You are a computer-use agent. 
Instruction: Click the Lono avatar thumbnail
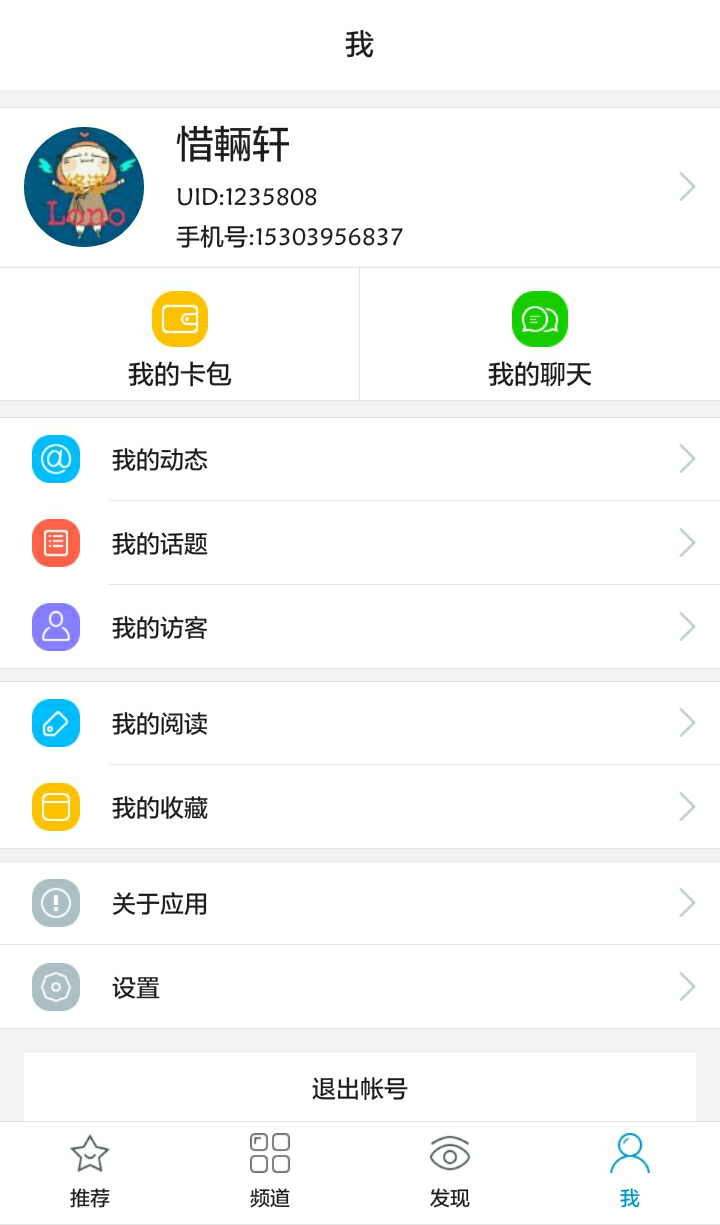[84, 186]
